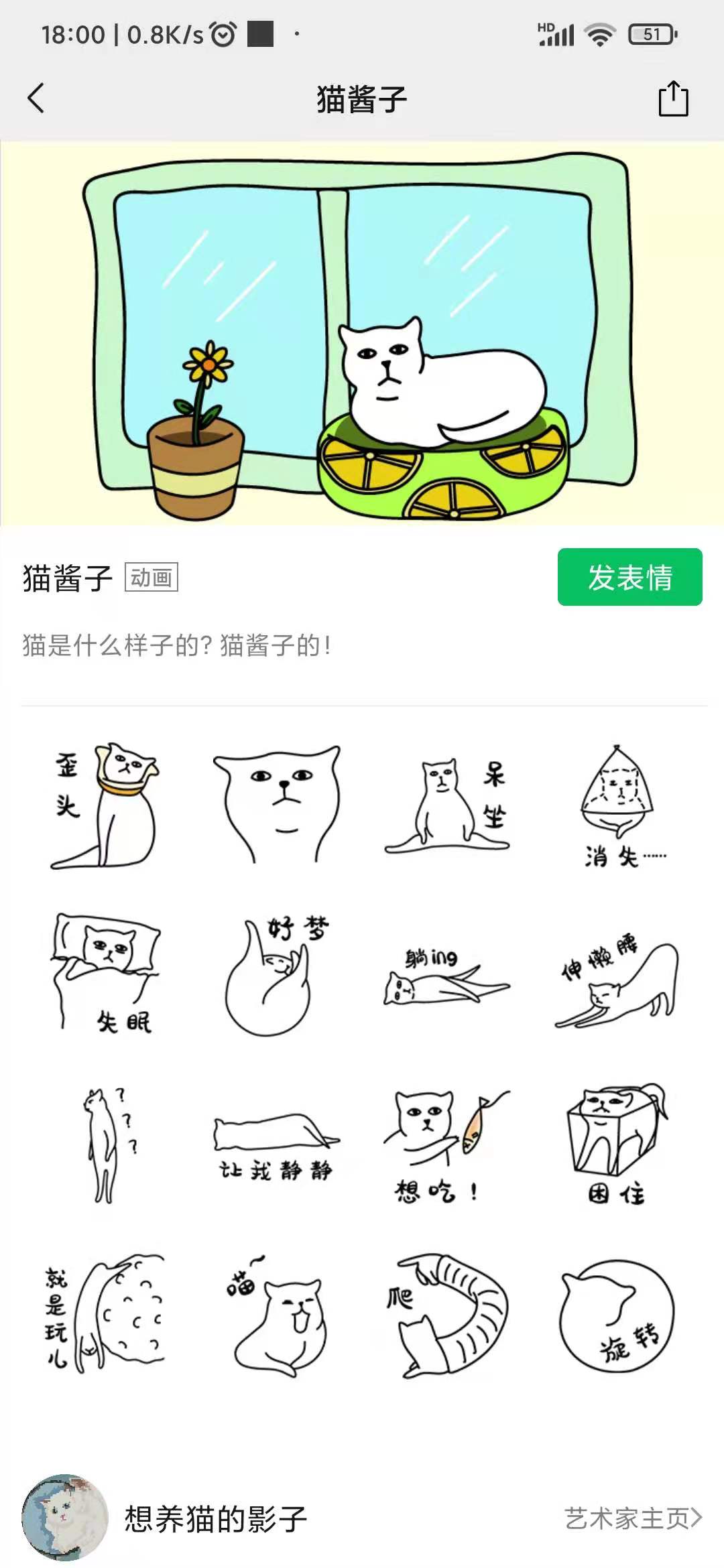Screen dimensions: 724x1568
Task: Preview the 喵~ sticker
Action: [276, 1315]
